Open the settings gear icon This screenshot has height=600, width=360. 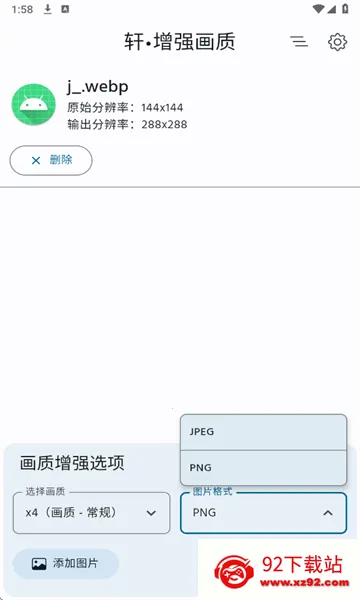(x=337, y=42)
